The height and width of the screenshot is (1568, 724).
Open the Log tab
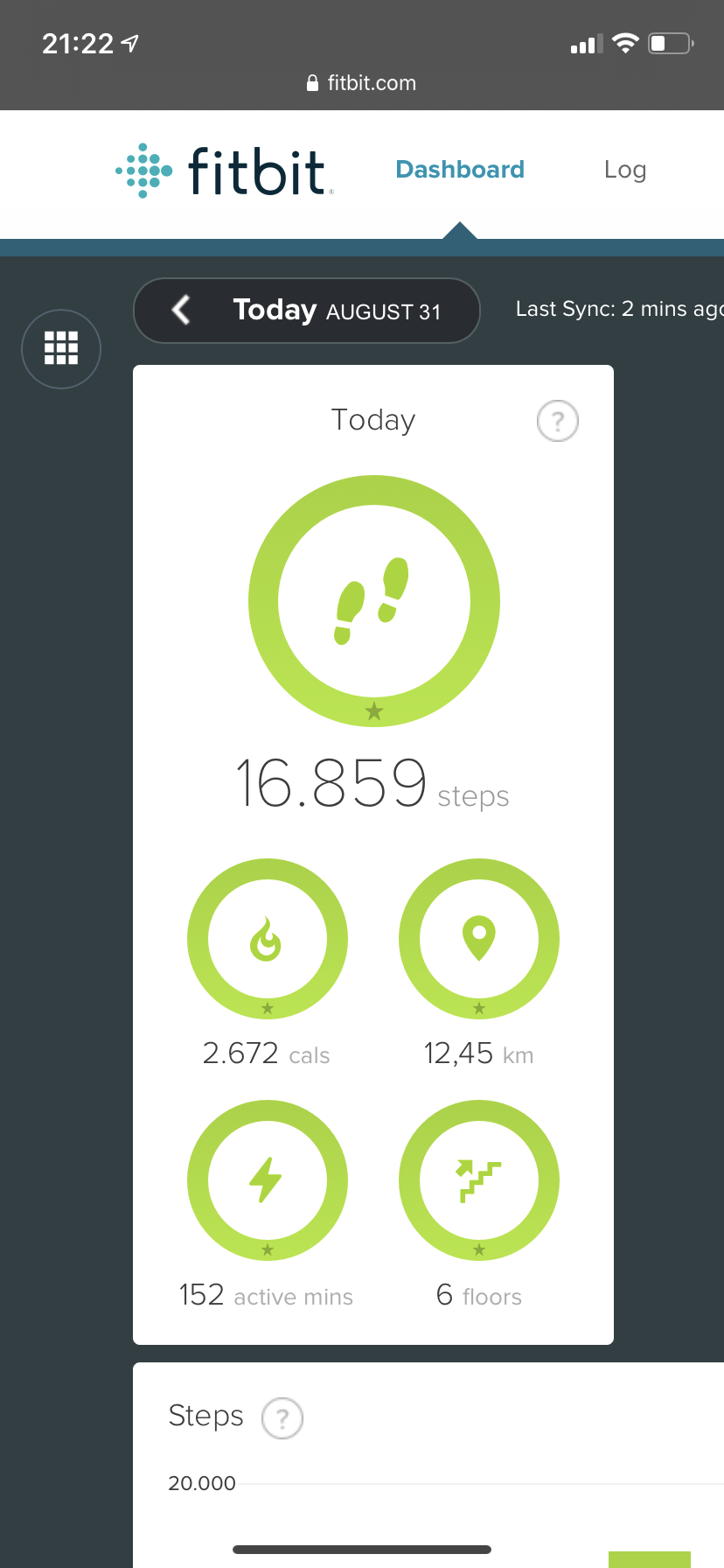click(x=624, y=170)
